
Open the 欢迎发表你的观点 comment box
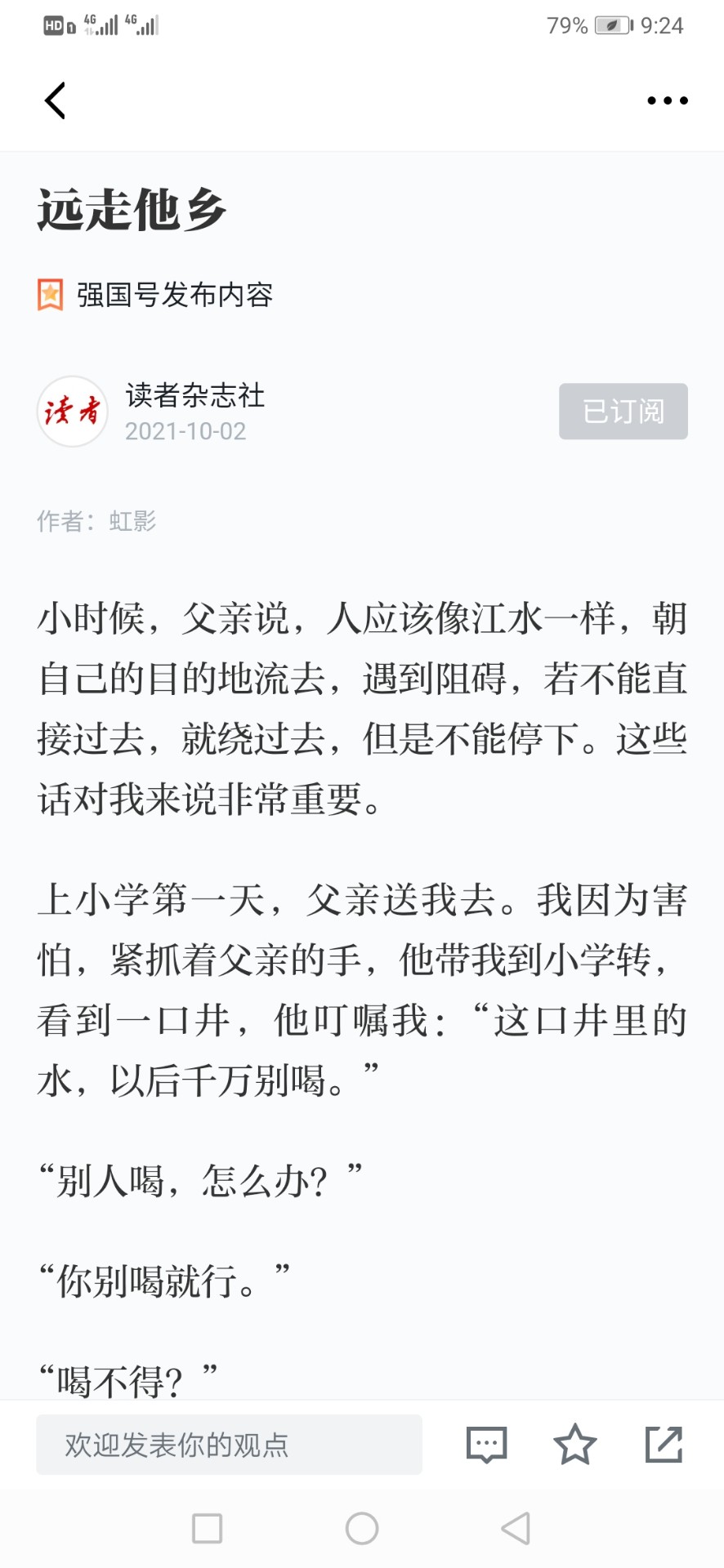pyautogui.click(x=229, y=1445)
